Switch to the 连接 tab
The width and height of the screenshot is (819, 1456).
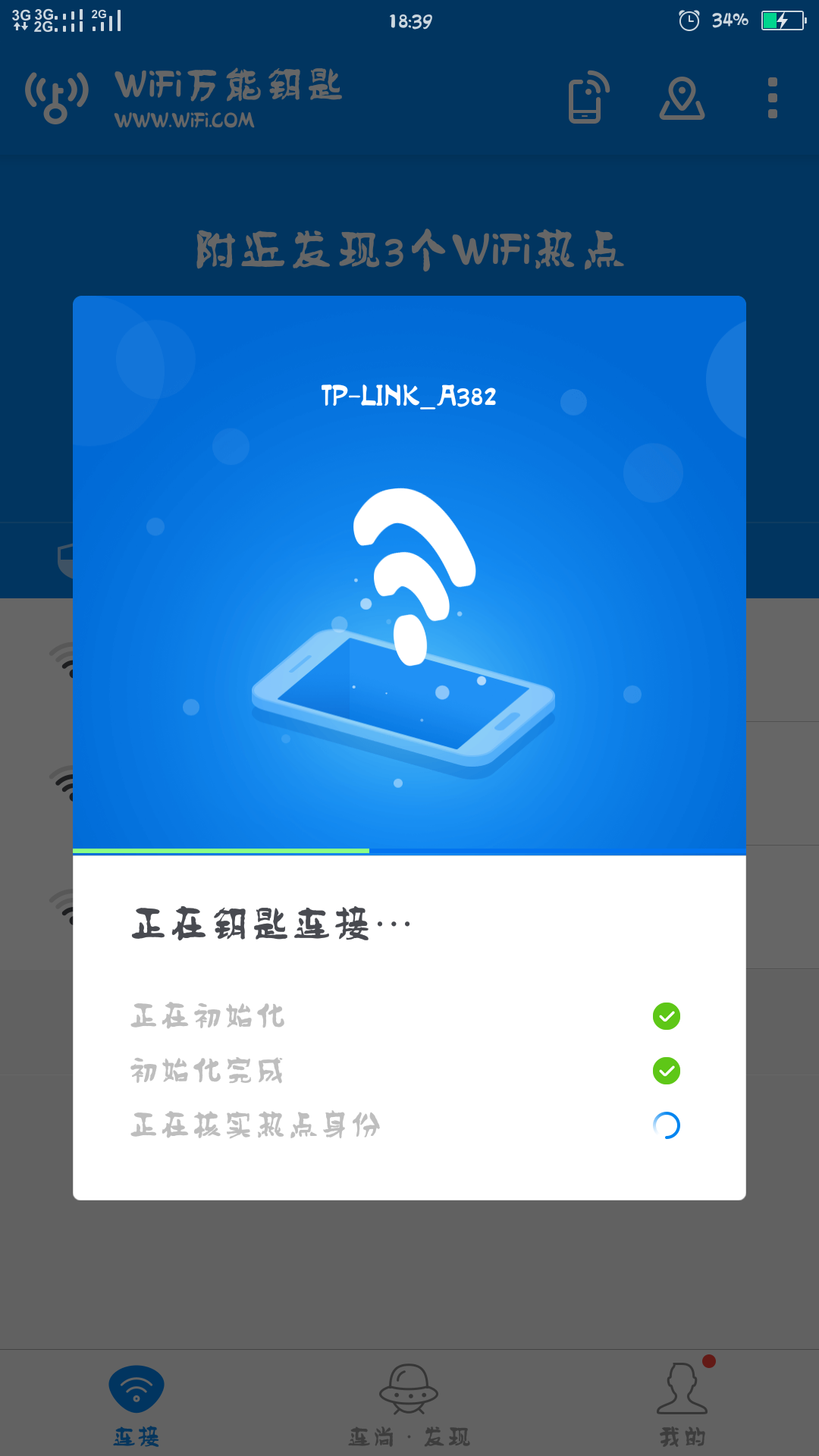click(136, 1403)
